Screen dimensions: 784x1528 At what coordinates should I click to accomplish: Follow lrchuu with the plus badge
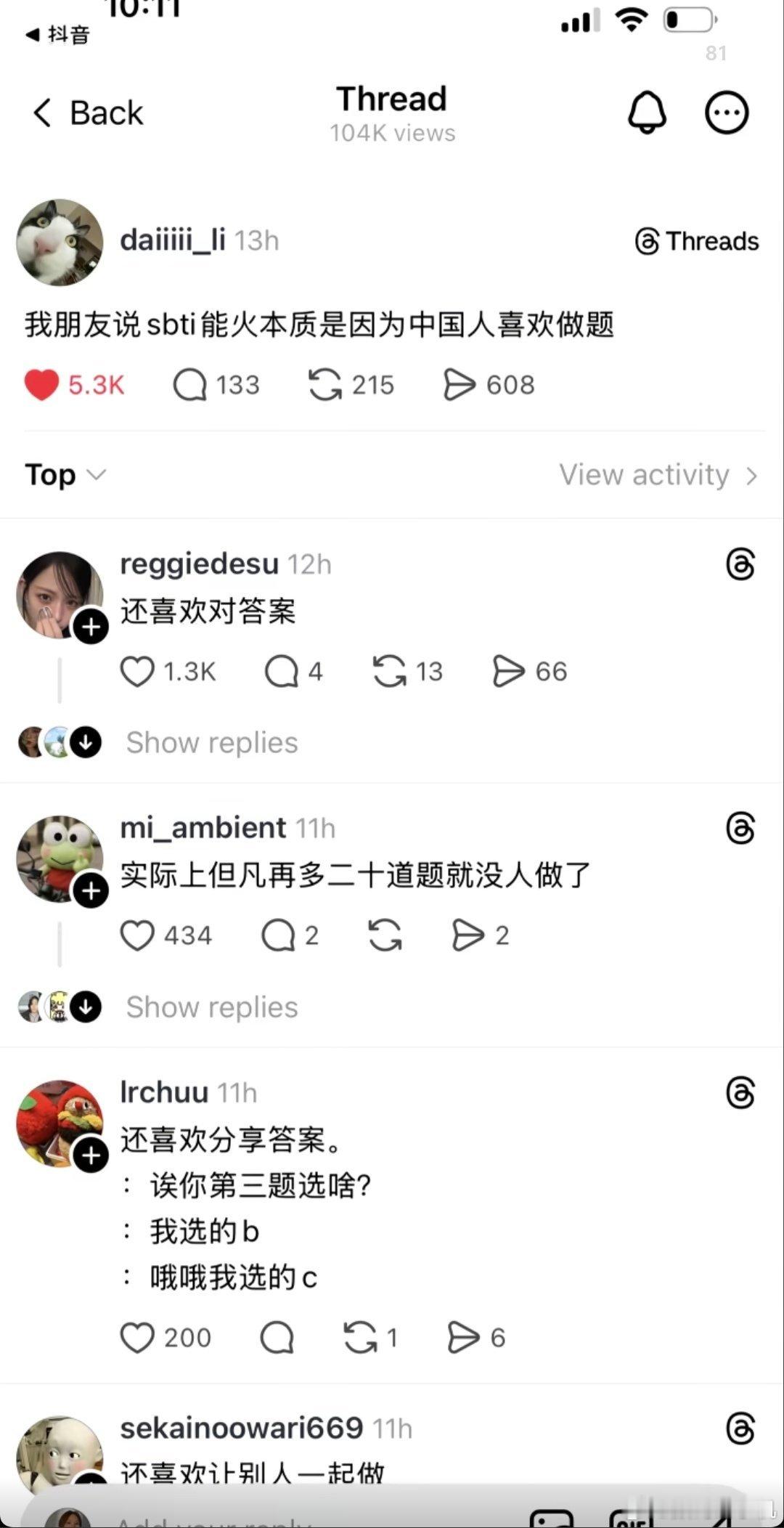coord(91,1155)
